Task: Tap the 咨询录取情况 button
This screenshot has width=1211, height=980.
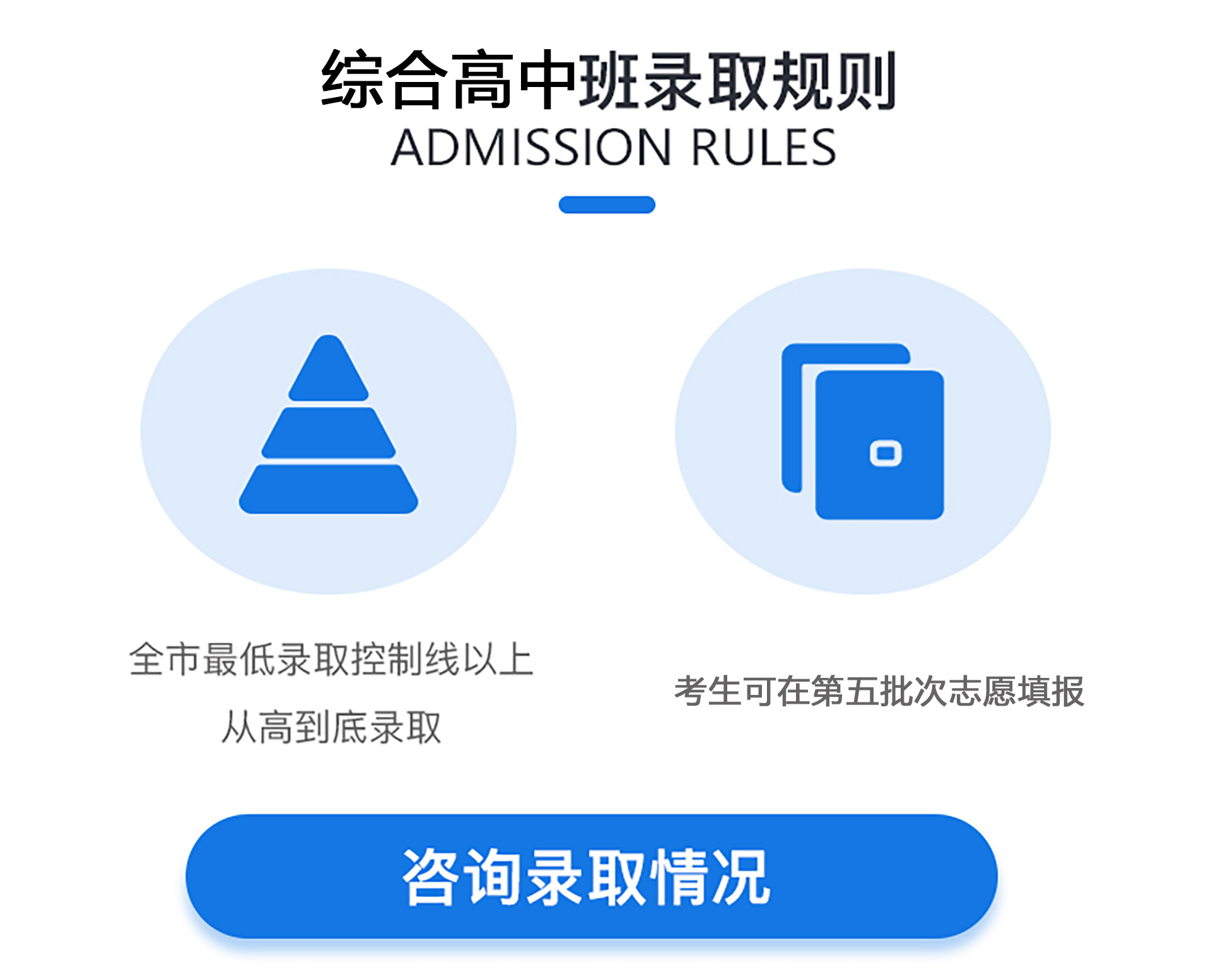Action: click(591, 876)
